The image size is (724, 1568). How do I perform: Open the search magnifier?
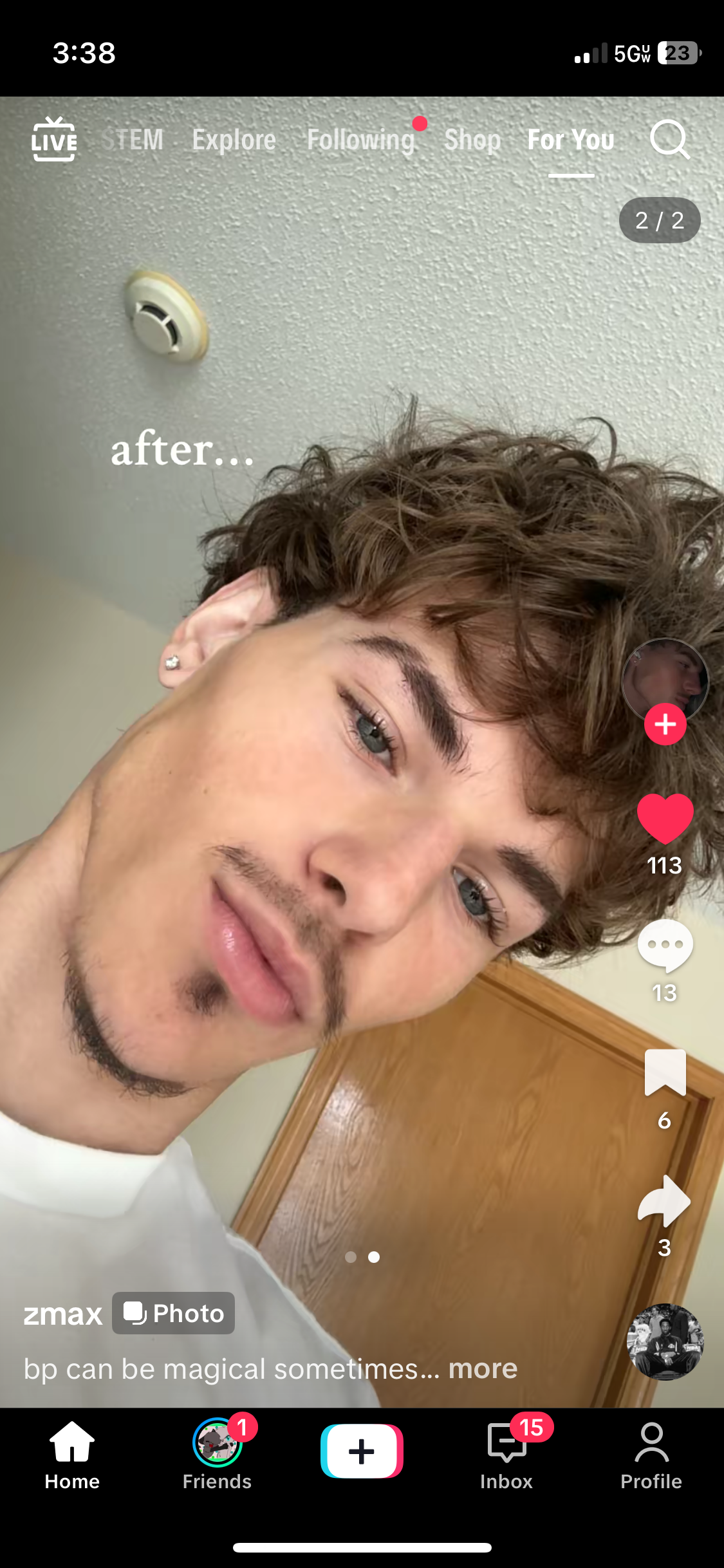669,139
